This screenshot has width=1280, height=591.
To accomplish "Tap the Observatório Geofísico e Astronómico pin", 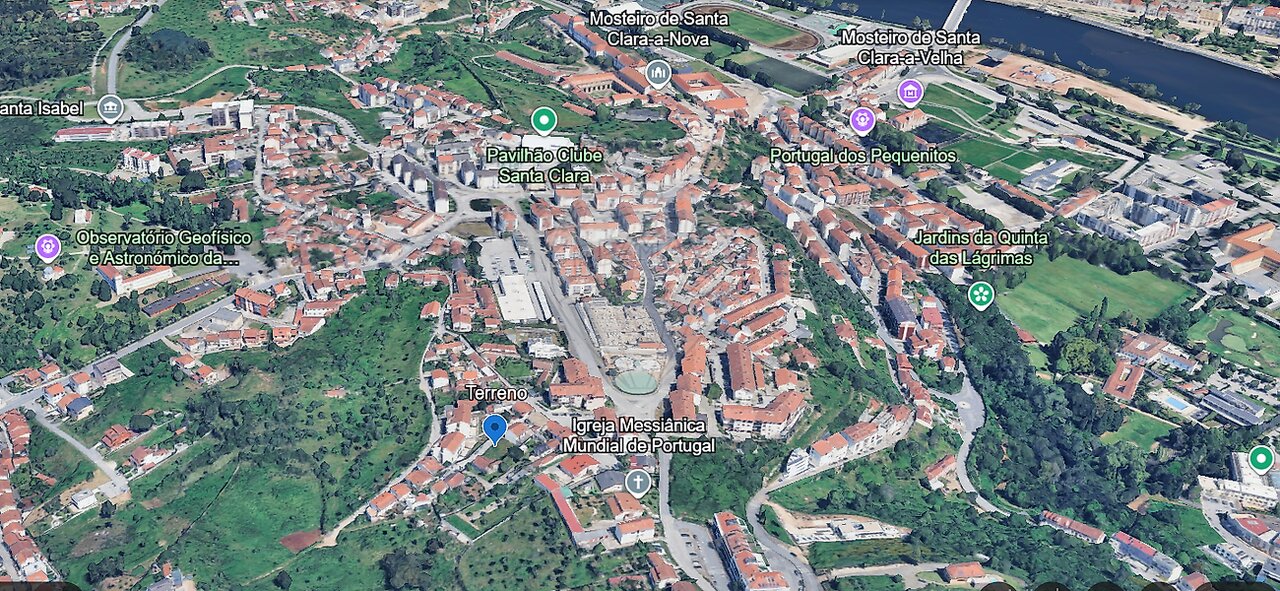I will point(48,246).
